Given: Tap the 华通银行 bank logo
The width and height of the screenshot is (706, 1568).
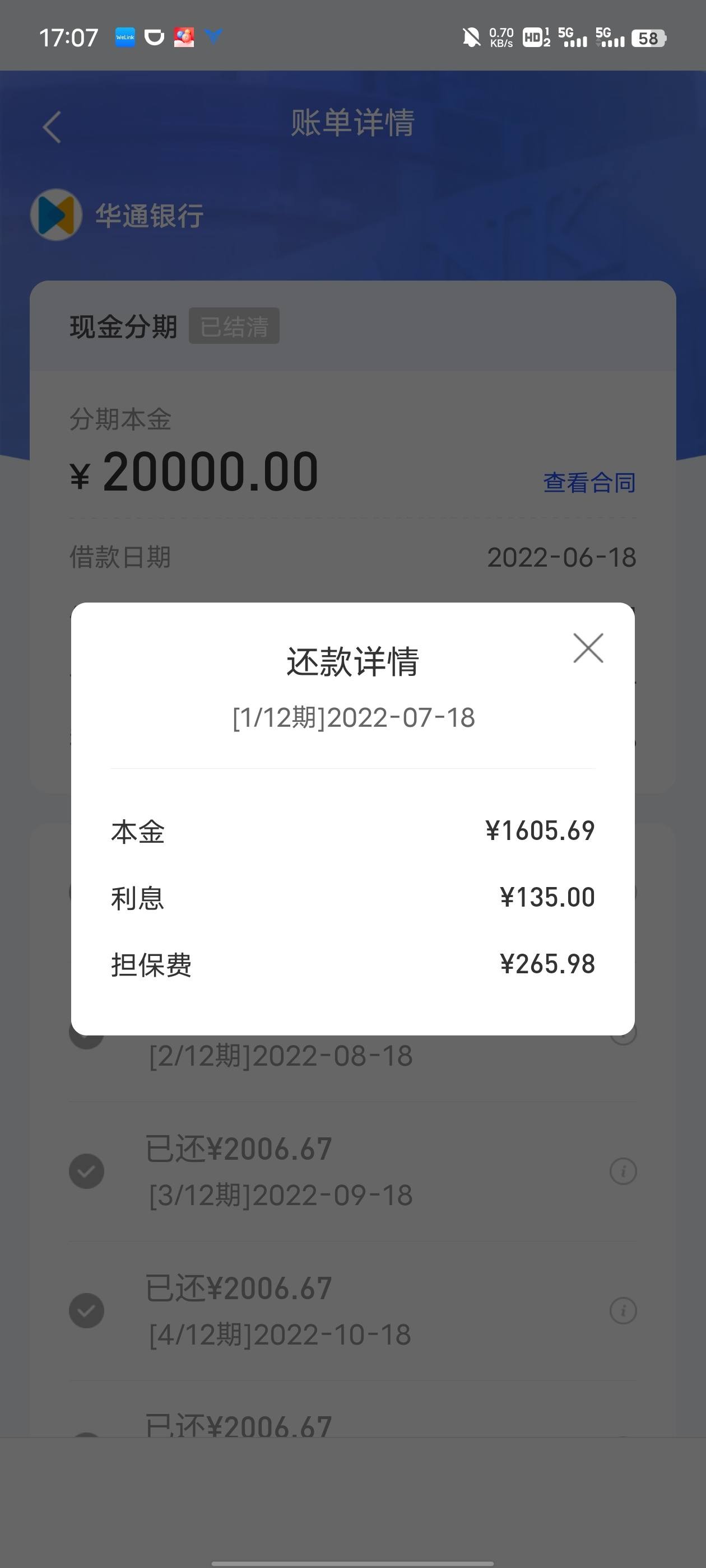Looking at the screenshot, I should click(55, 215).
